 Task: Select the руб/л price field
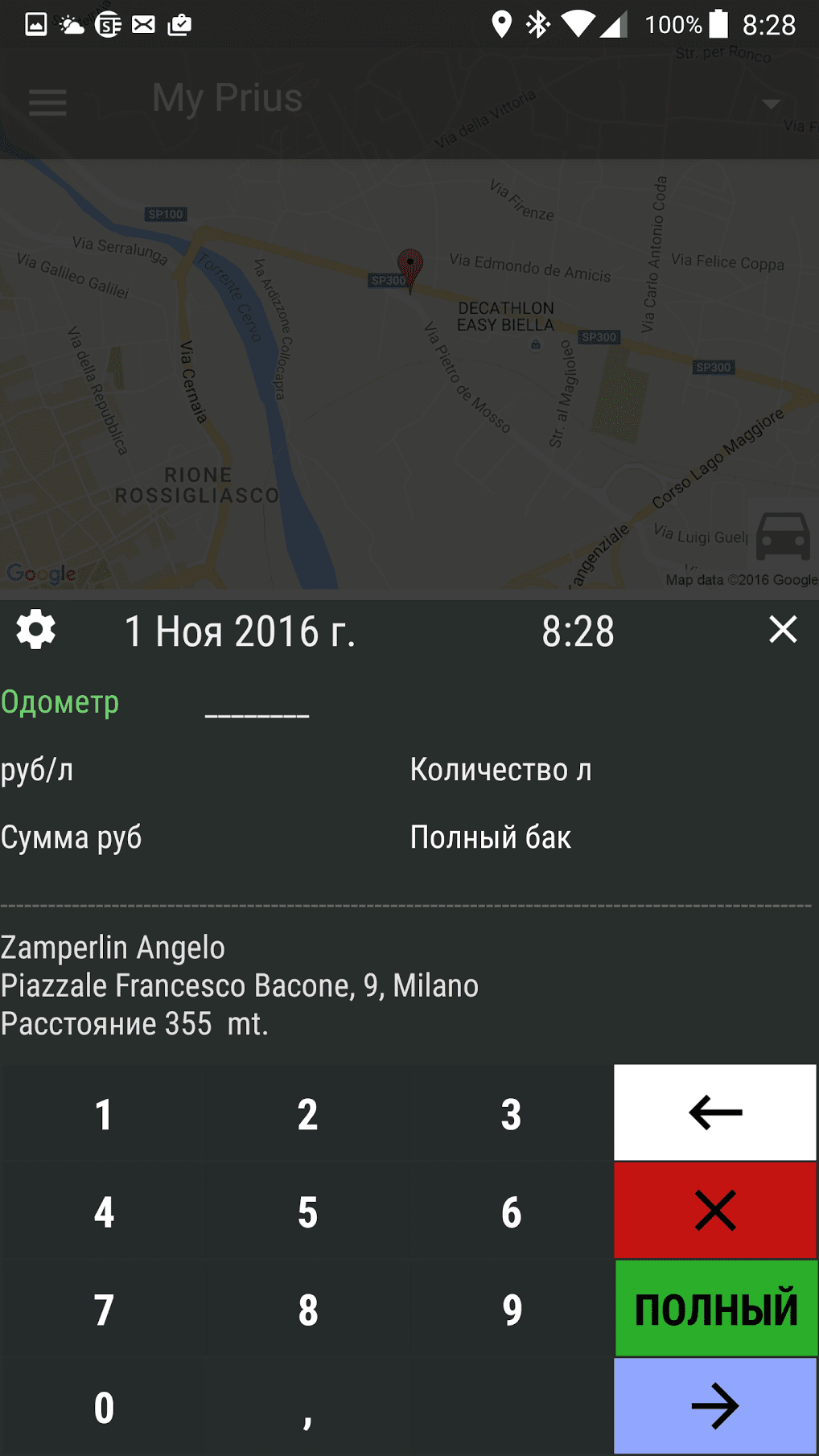click(x=38, y=770)
